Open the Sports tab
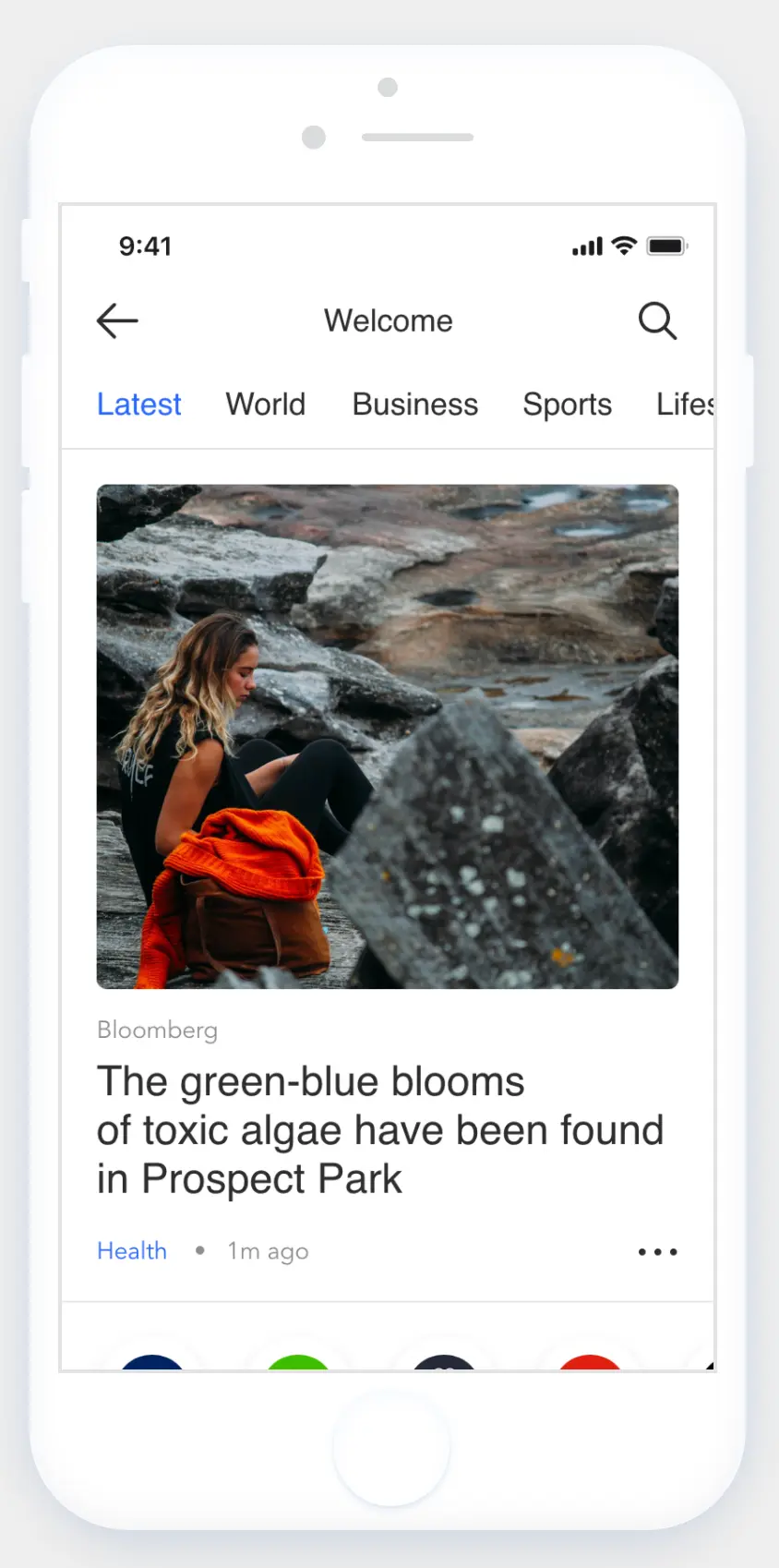Screen dimensions: 779x1568 [x=568, y=404]
